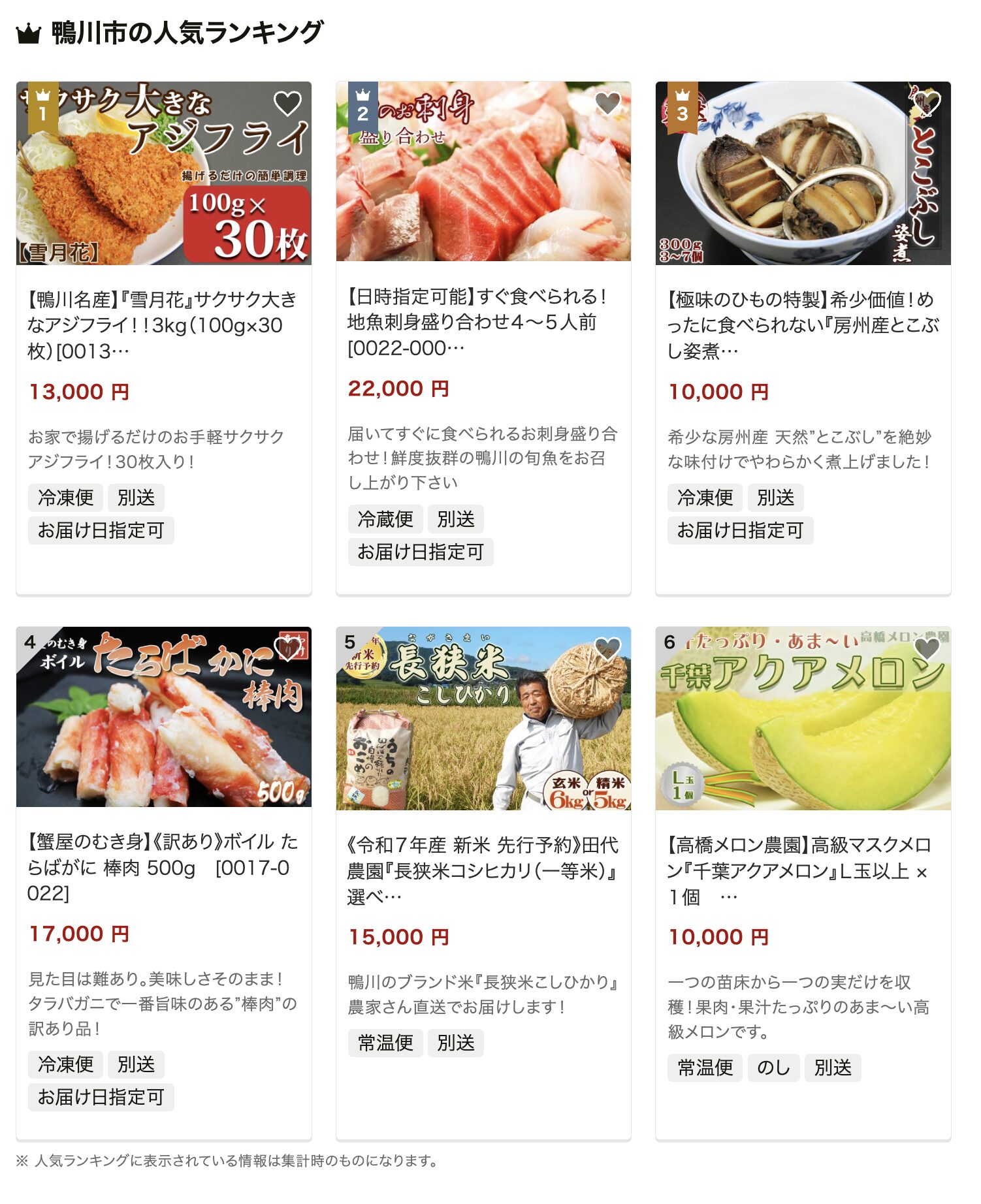This screenshot has height=1204, width=981.
Task: Open the rank 1 アジフライ product card
Action: click(x=162, y=325)
